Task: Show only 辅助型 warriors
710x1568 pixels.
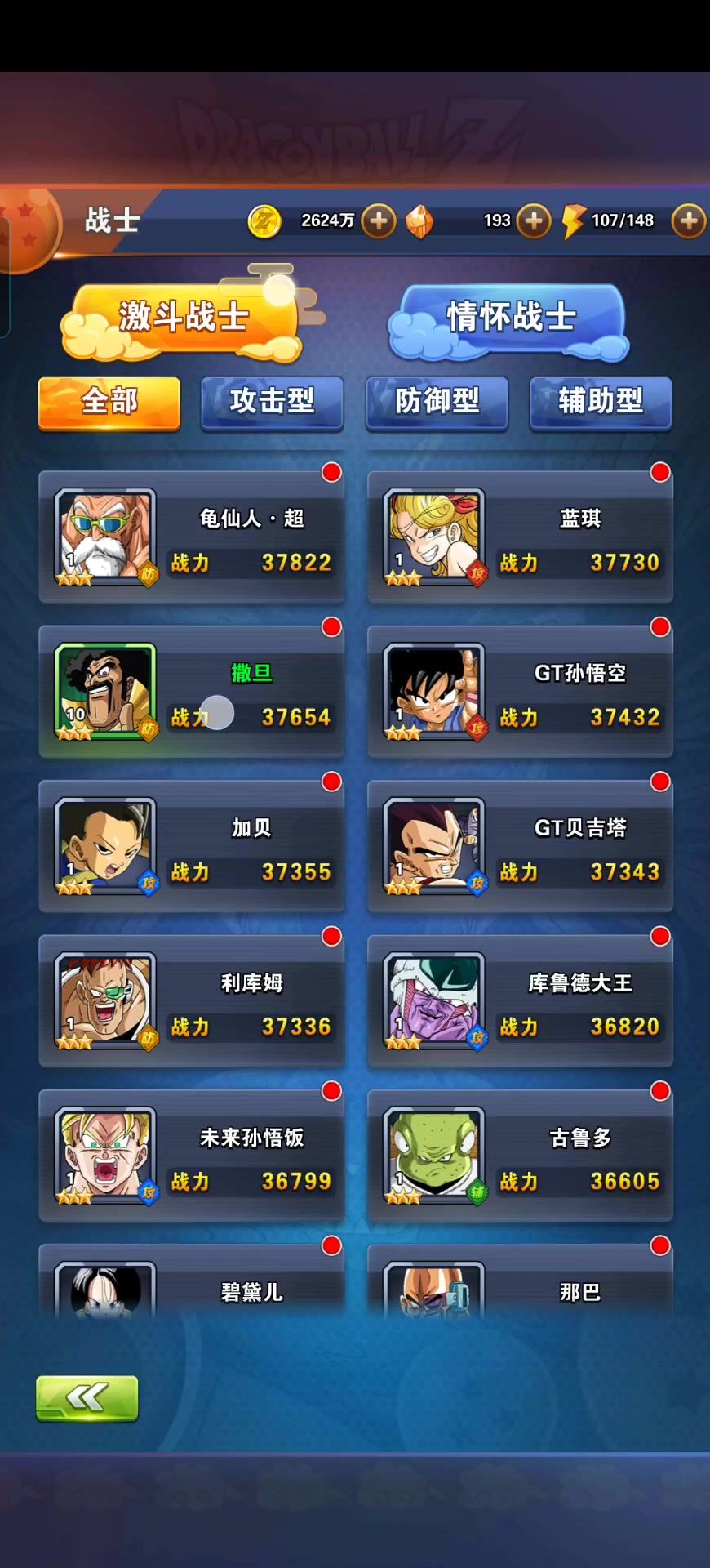Action: [601, 402]
